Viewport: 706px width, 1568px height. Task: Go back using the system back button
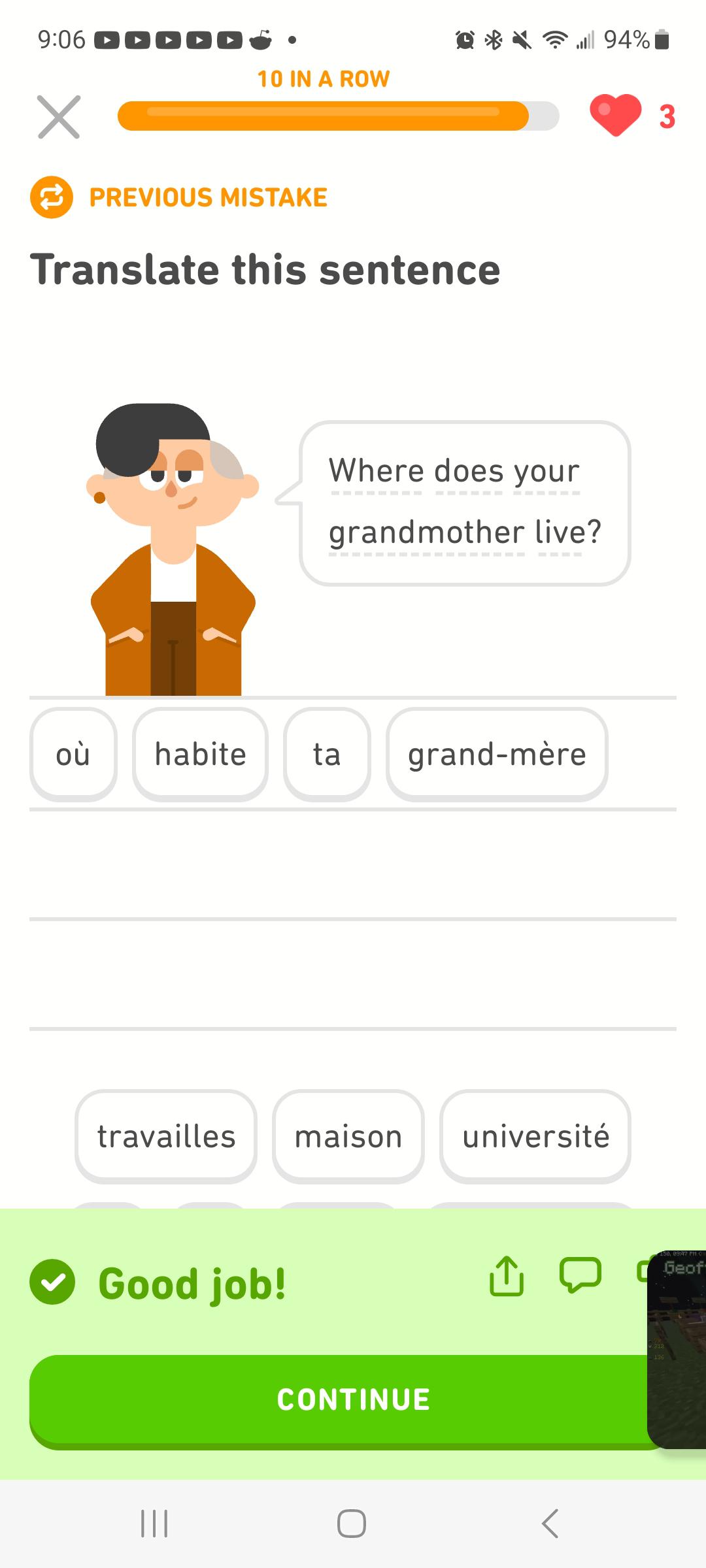click(550, 1524)
